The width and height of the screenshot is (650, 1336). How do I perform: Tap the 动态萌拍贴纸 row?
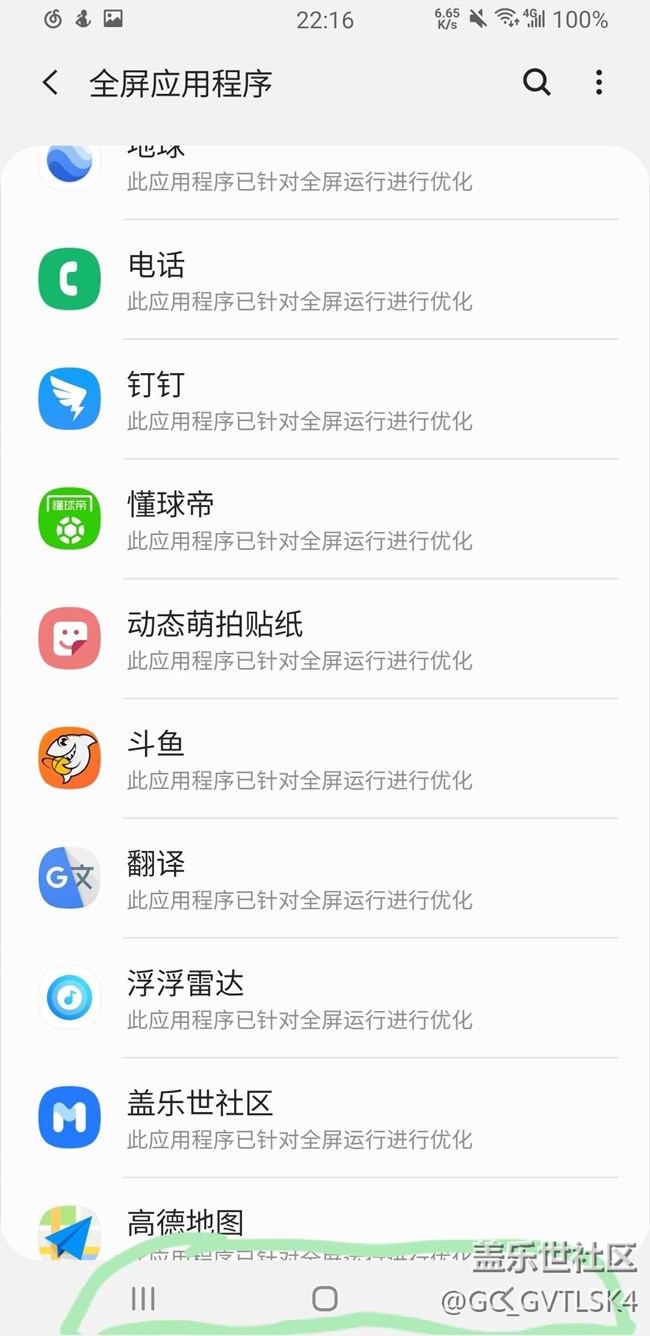[x=325, y=639]
